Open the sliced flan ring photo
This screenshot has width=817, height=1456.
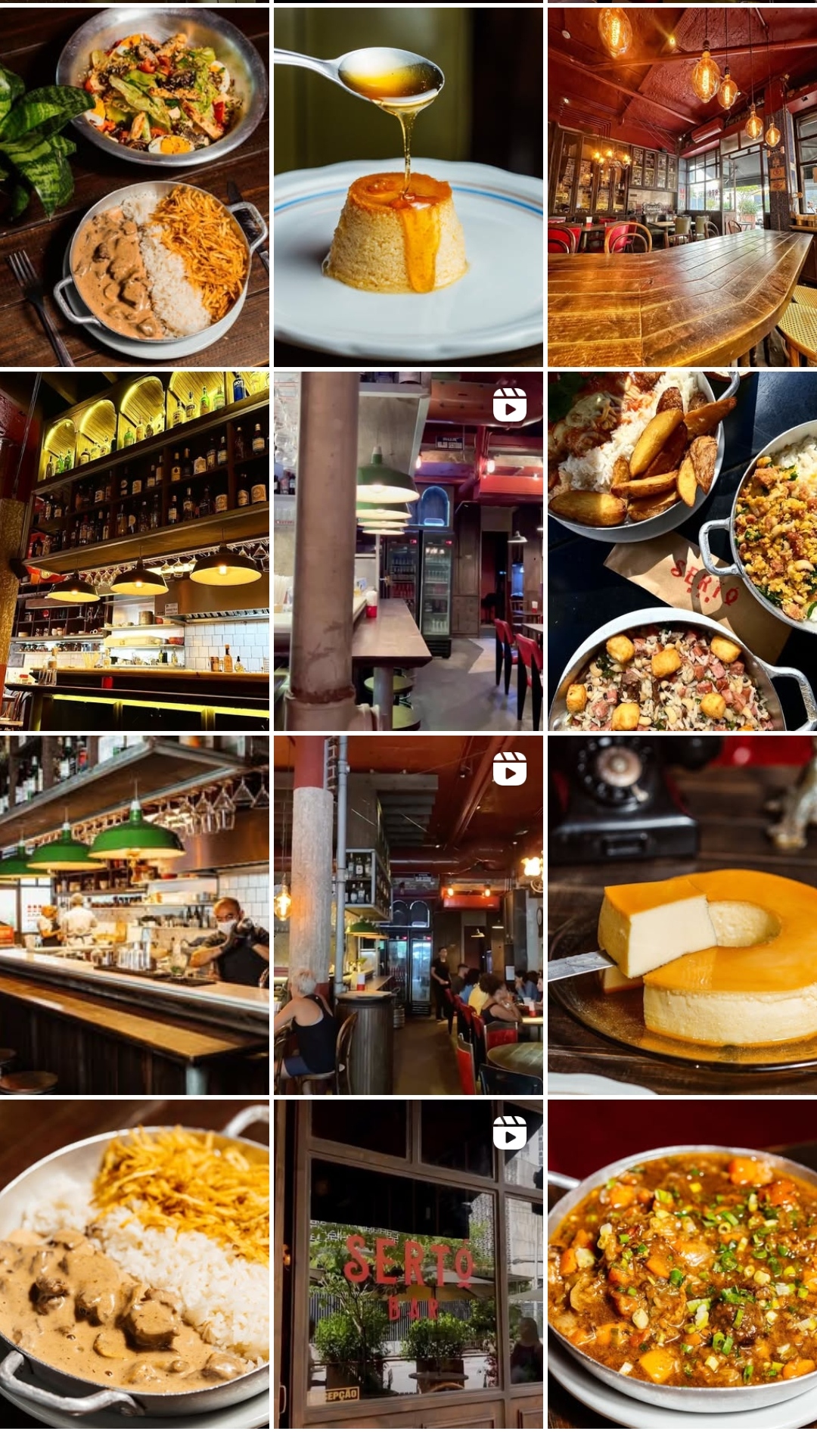(x=682, y=915)
